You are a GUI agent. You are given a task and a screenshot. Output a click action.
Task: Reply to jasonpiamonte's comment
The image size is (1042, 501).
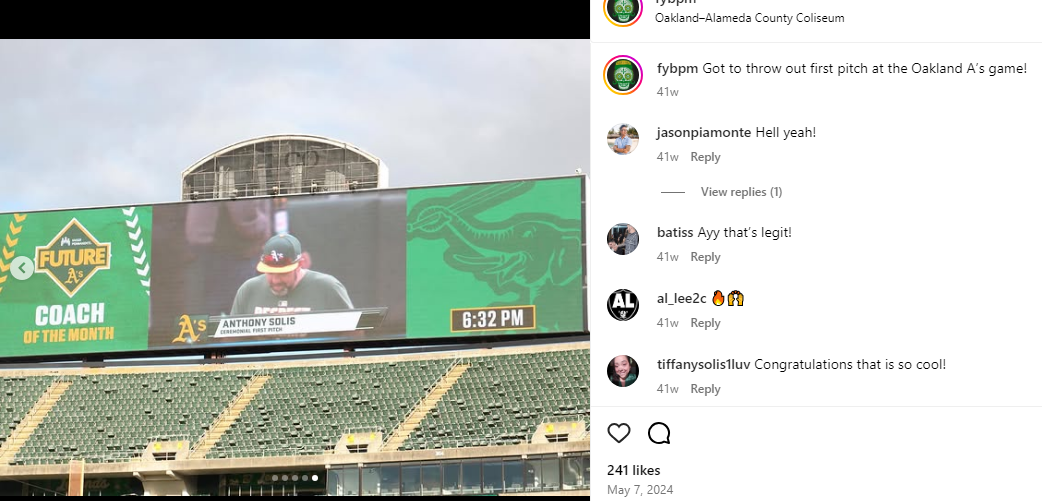pyautogui.click(x=705, y=157)
